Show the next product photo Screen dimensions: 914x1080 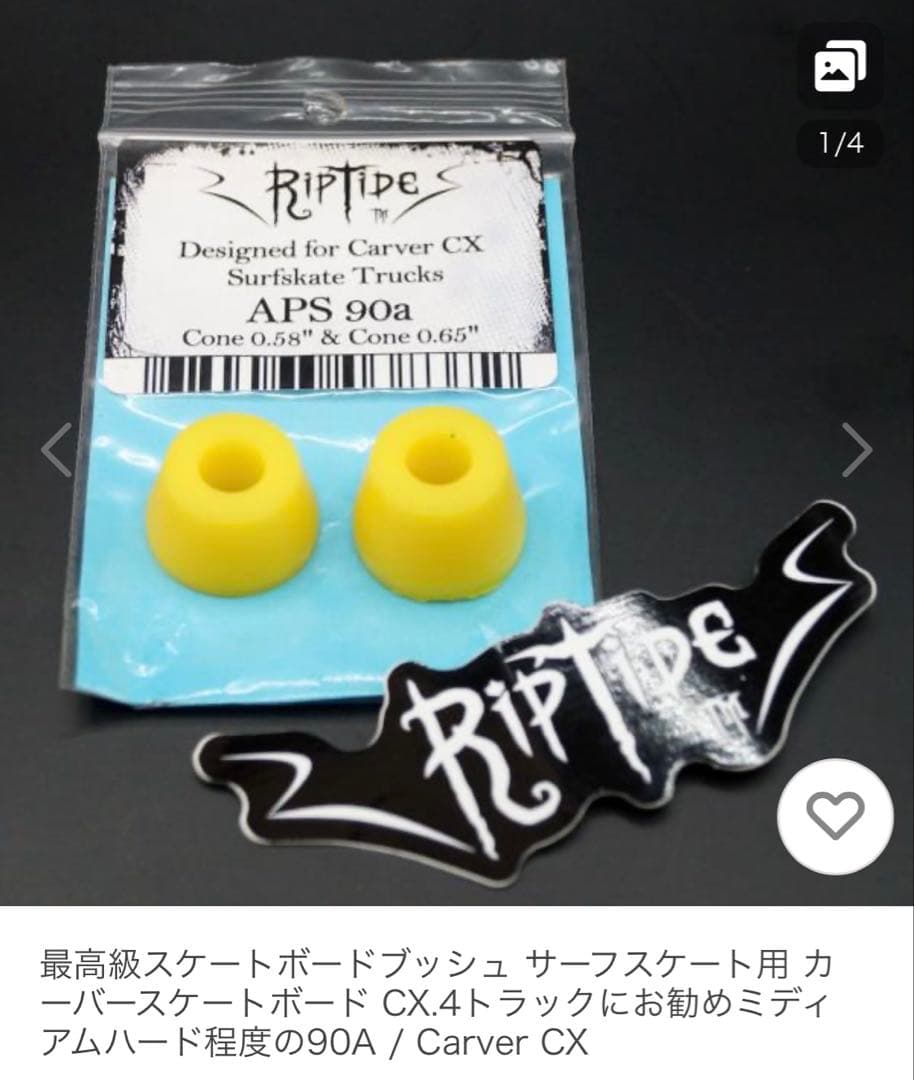[857, 450]
